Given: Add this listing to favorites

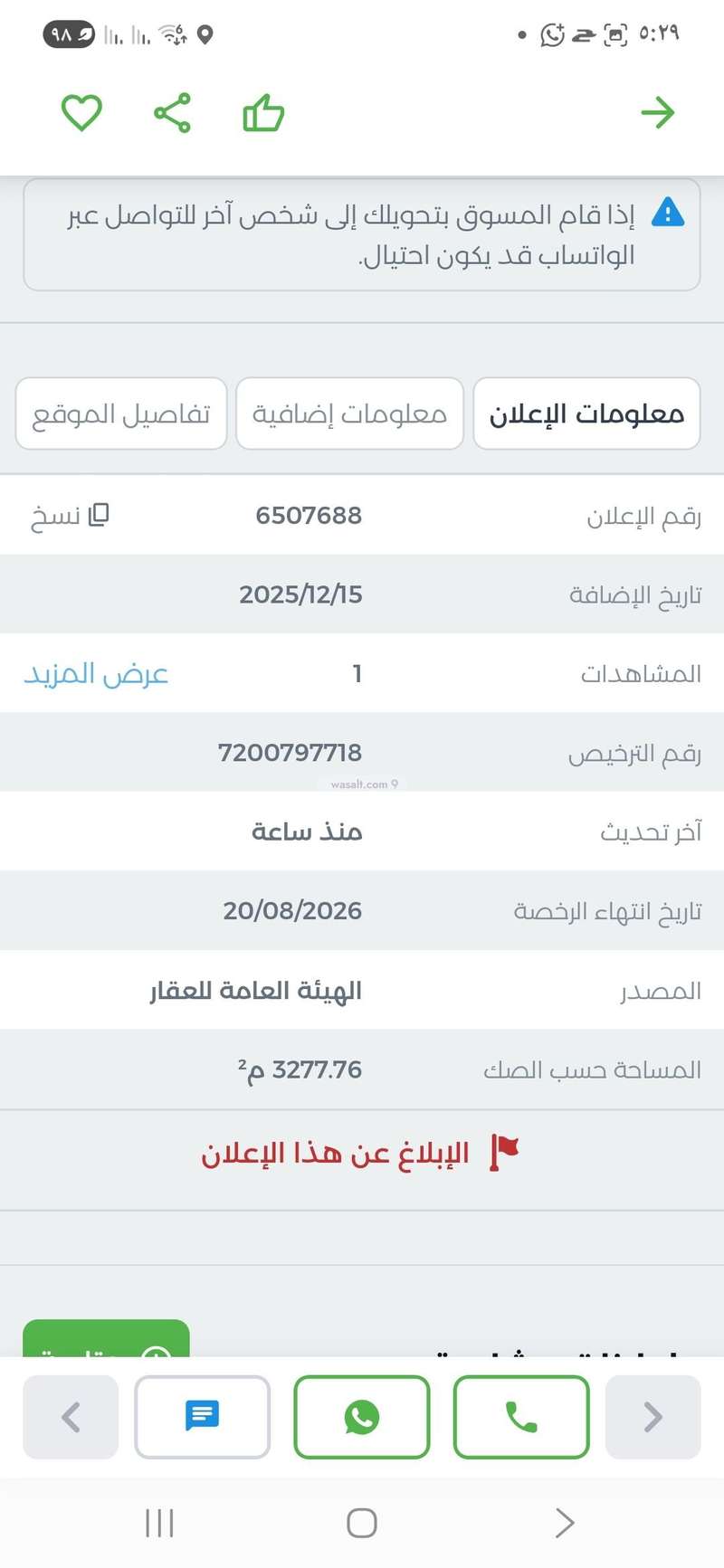Looking at the screenshot, I should tap(81, 113).
